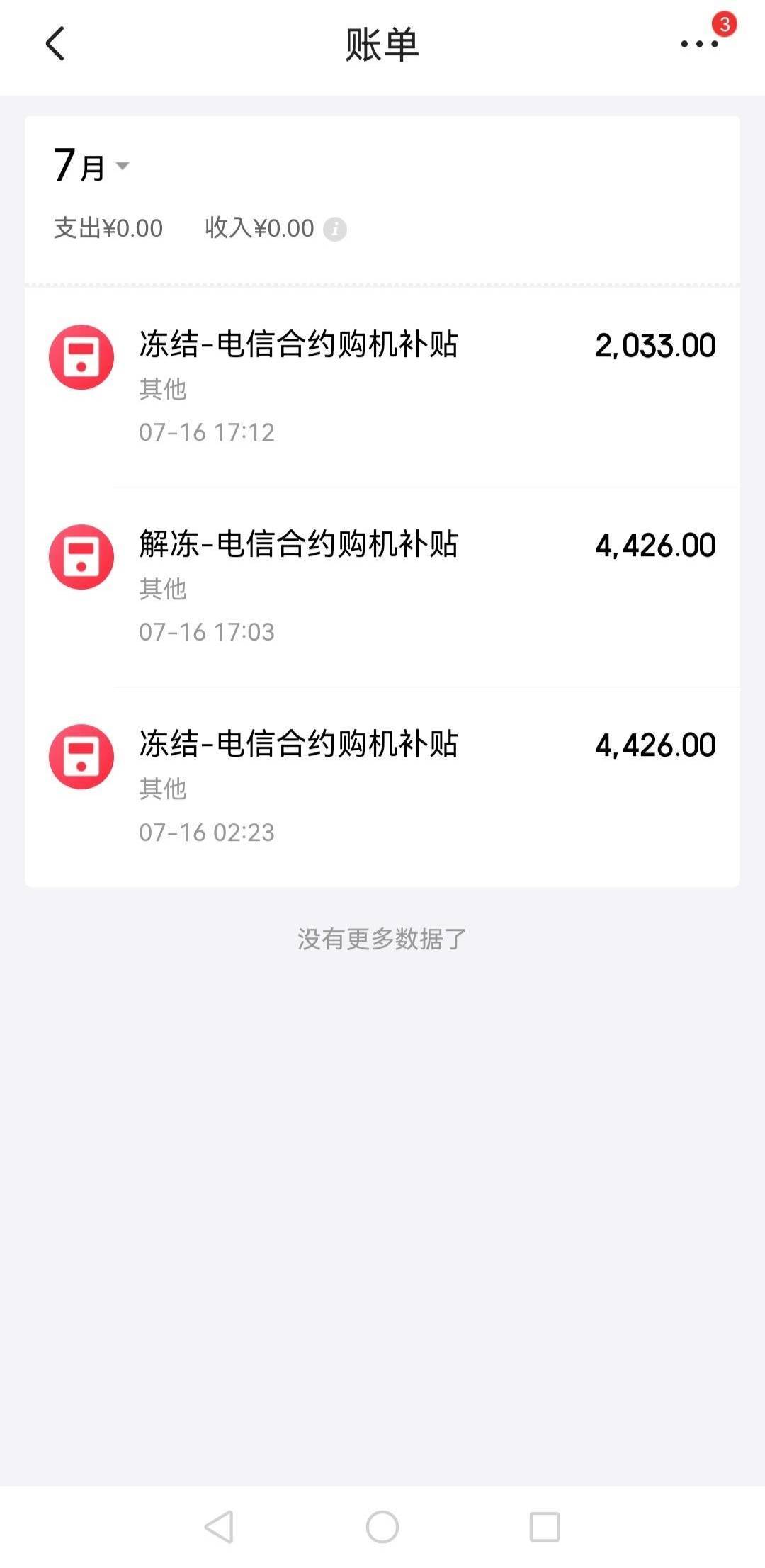Open the 2,033.00 冻结 record from 17:12

click(382, 388)
